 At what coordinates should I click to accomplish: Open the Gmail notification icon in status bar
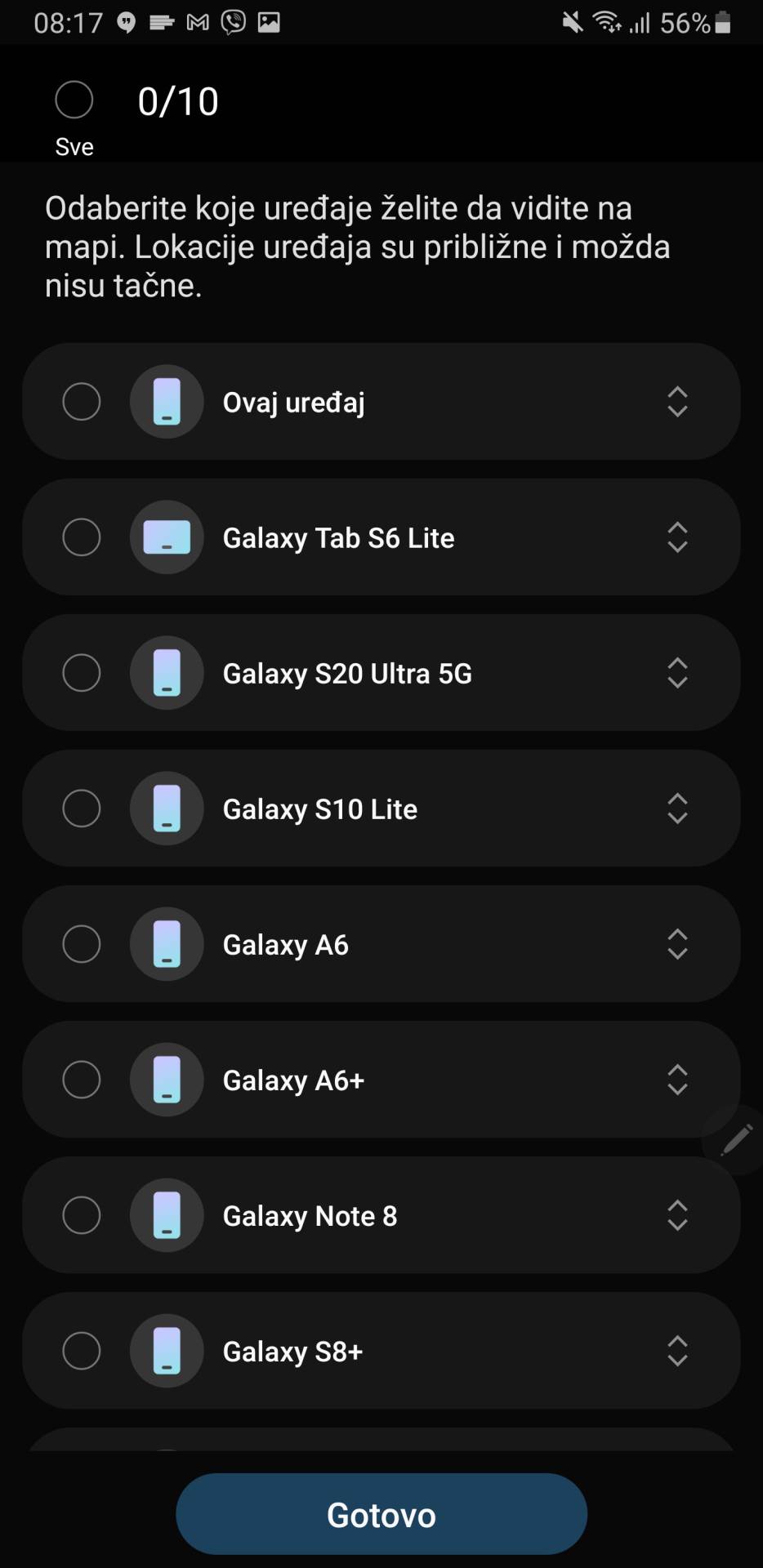199,22
